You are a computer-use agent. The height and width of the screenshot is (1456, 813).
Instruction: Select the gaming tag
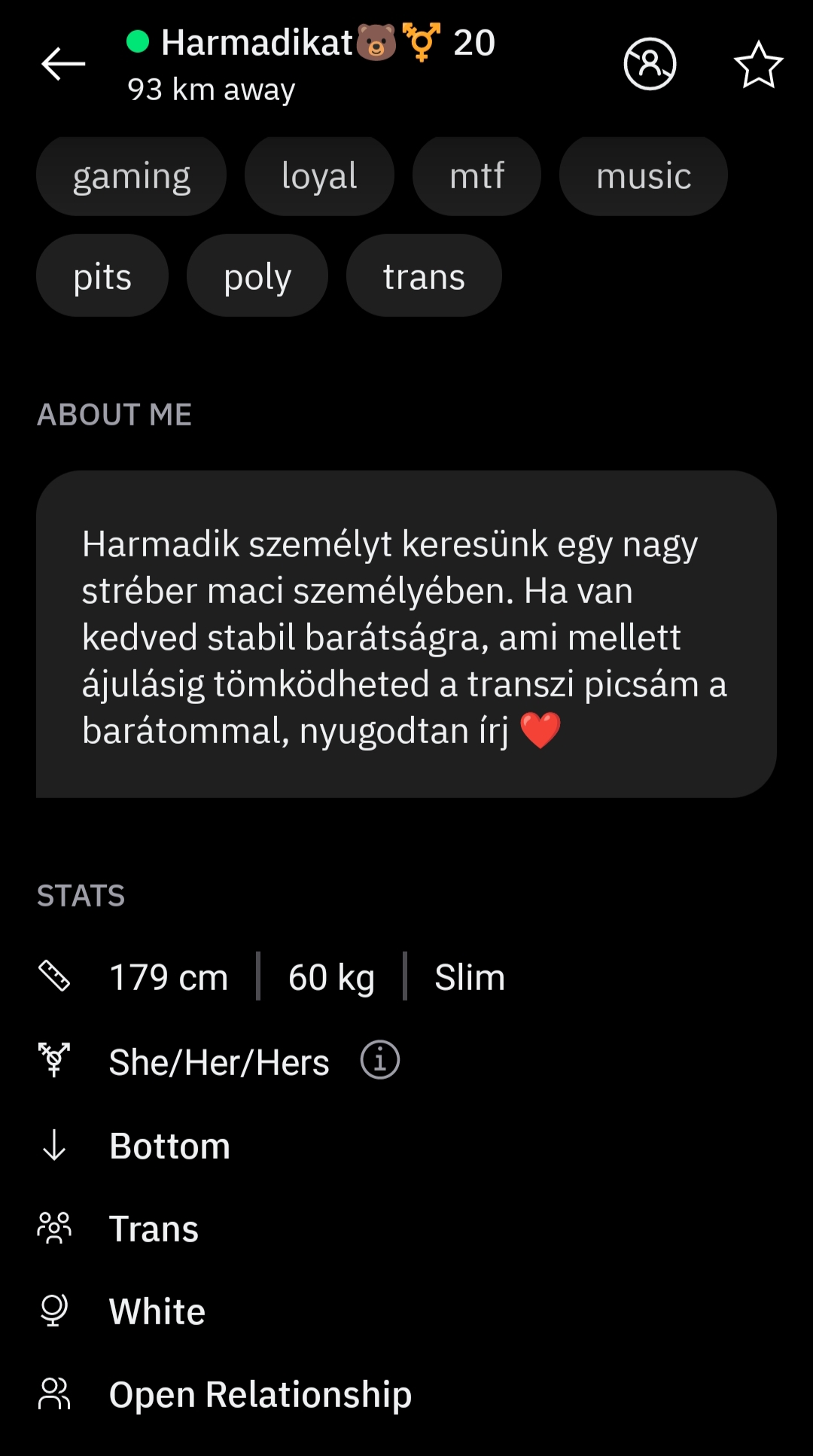pos(131,176)
